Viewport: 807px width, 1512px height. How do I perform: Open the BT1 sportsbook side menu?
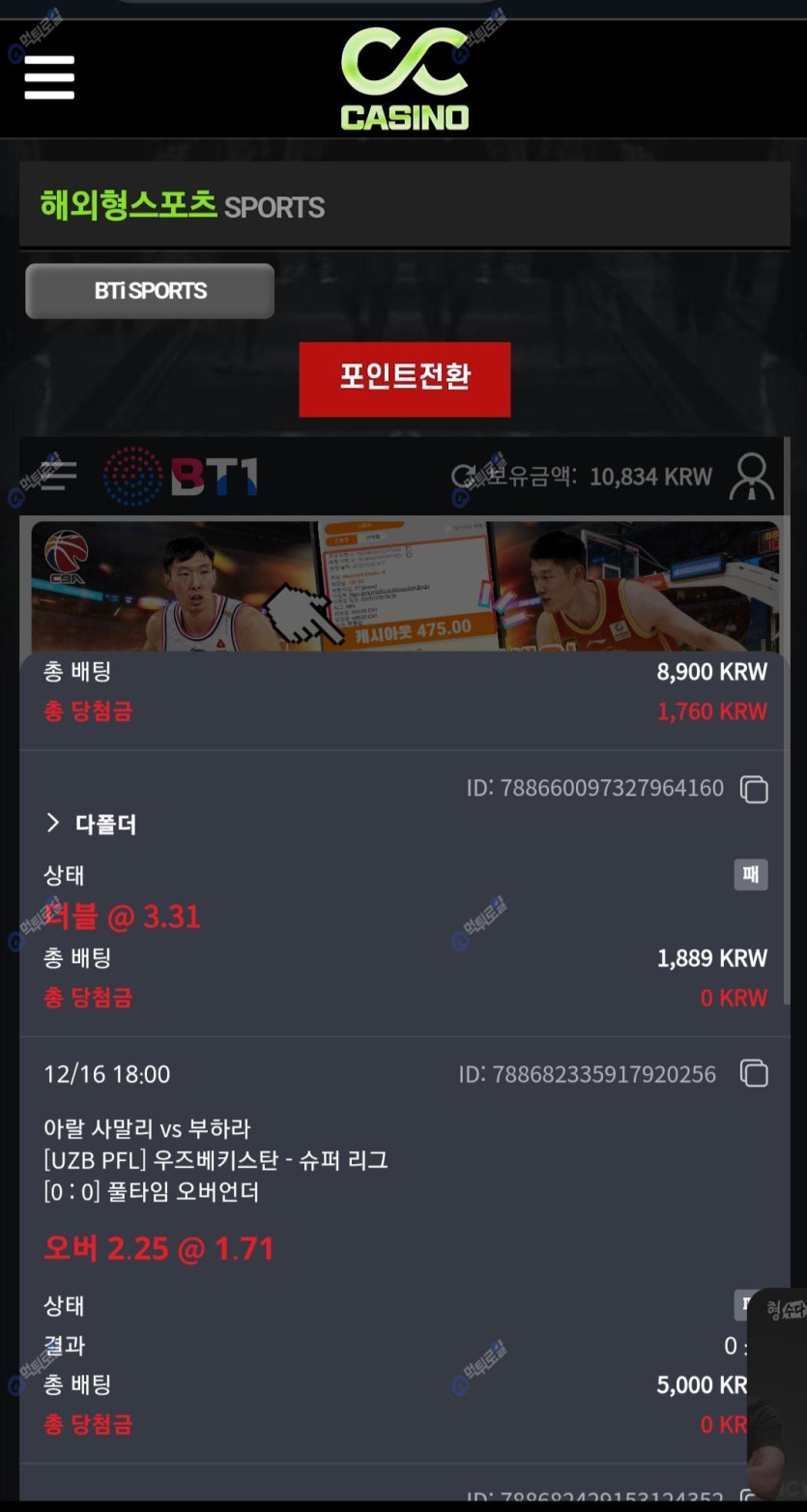59,476
